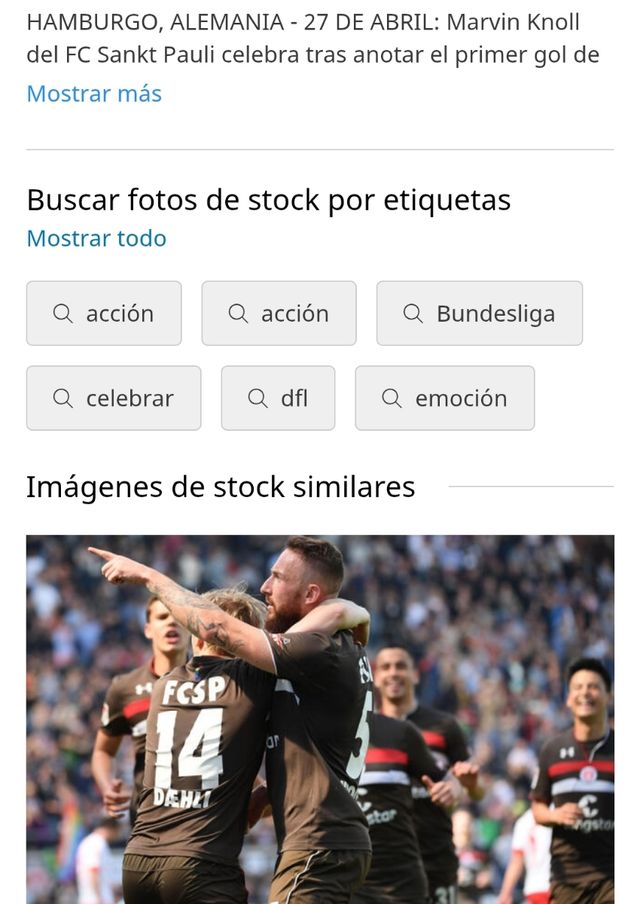Select the celebrar tag chip
Image resolution: width=640 pixels, height=904 pixels.
(113, 398)
